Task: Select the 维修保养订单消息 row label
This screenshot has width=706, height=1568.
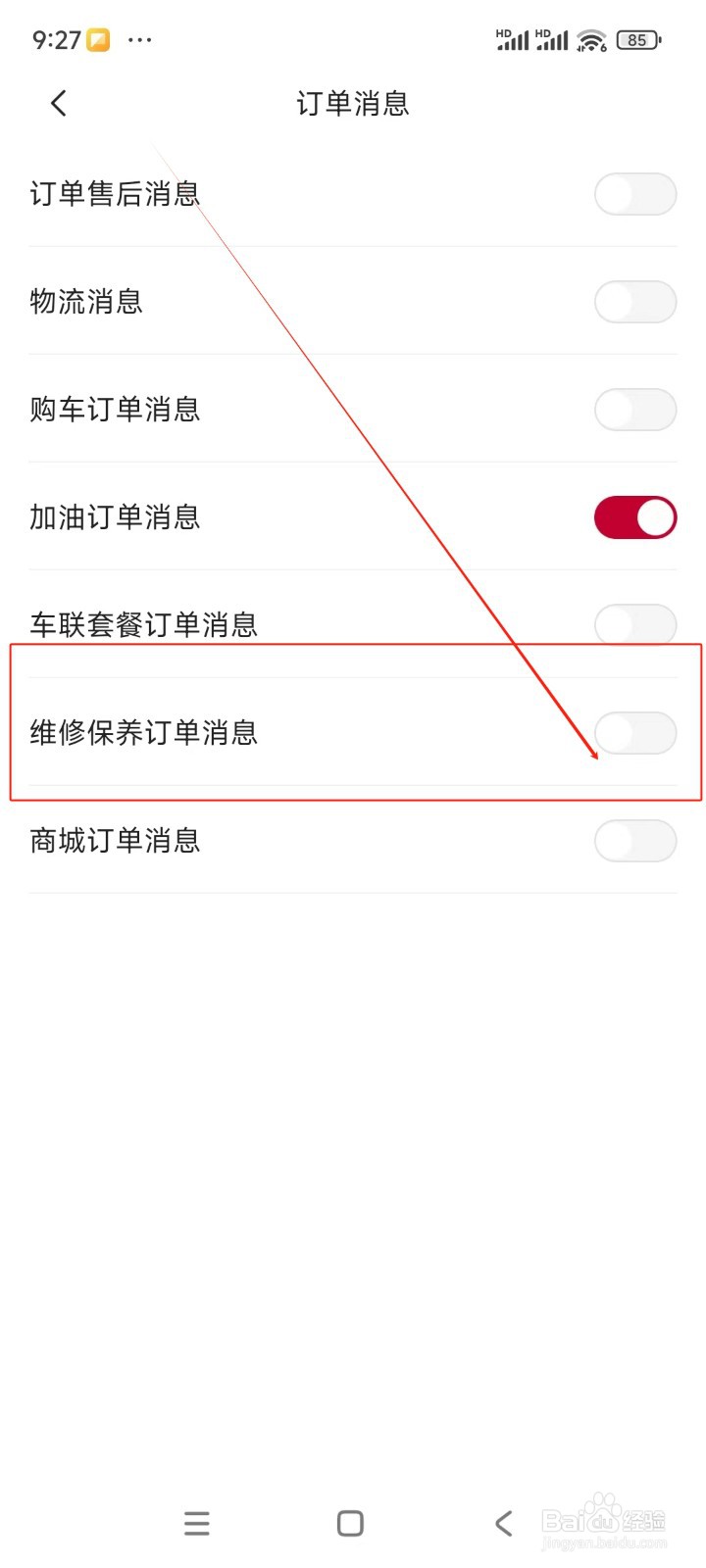Action: (x=143, y=733)
